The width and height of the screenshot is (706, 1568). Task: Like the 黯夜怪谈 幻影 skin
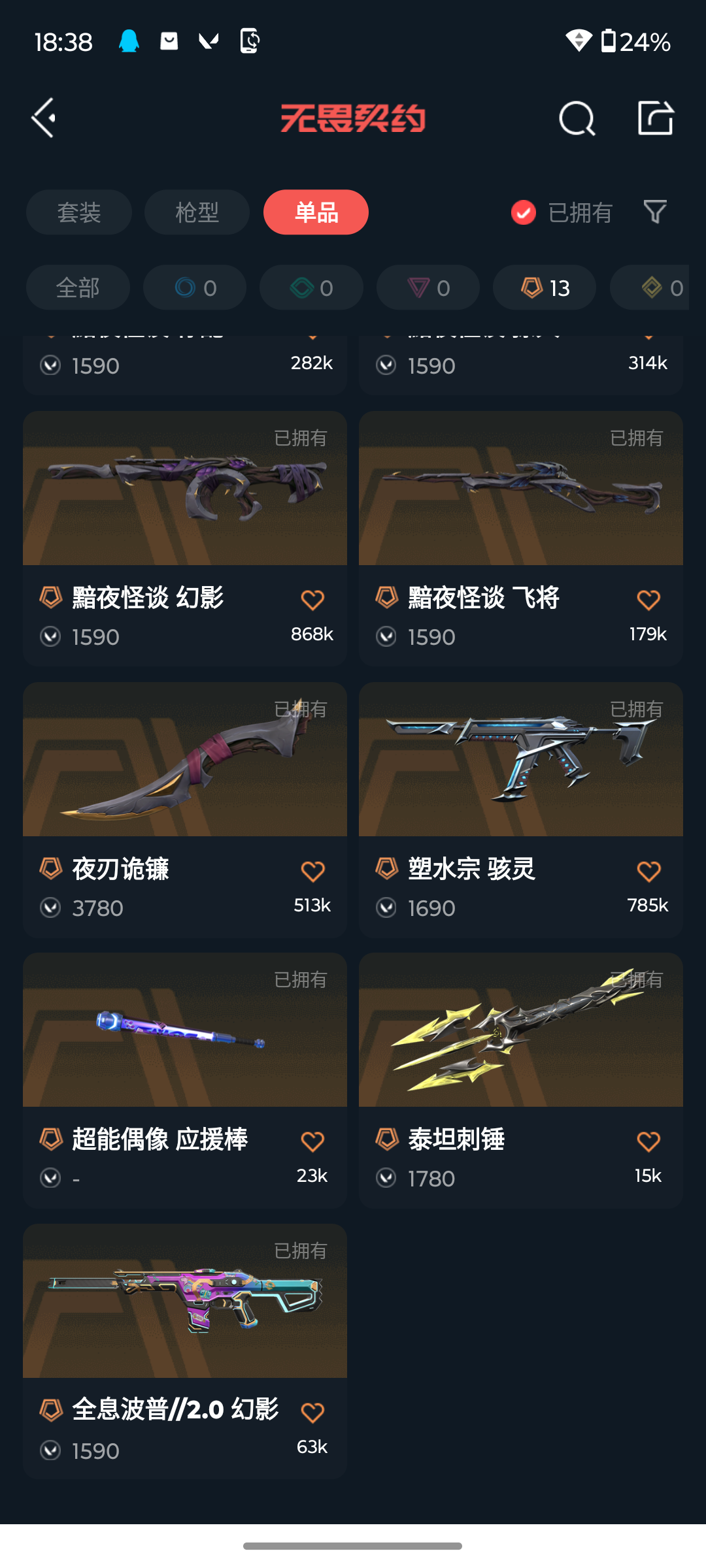[312, 600]
